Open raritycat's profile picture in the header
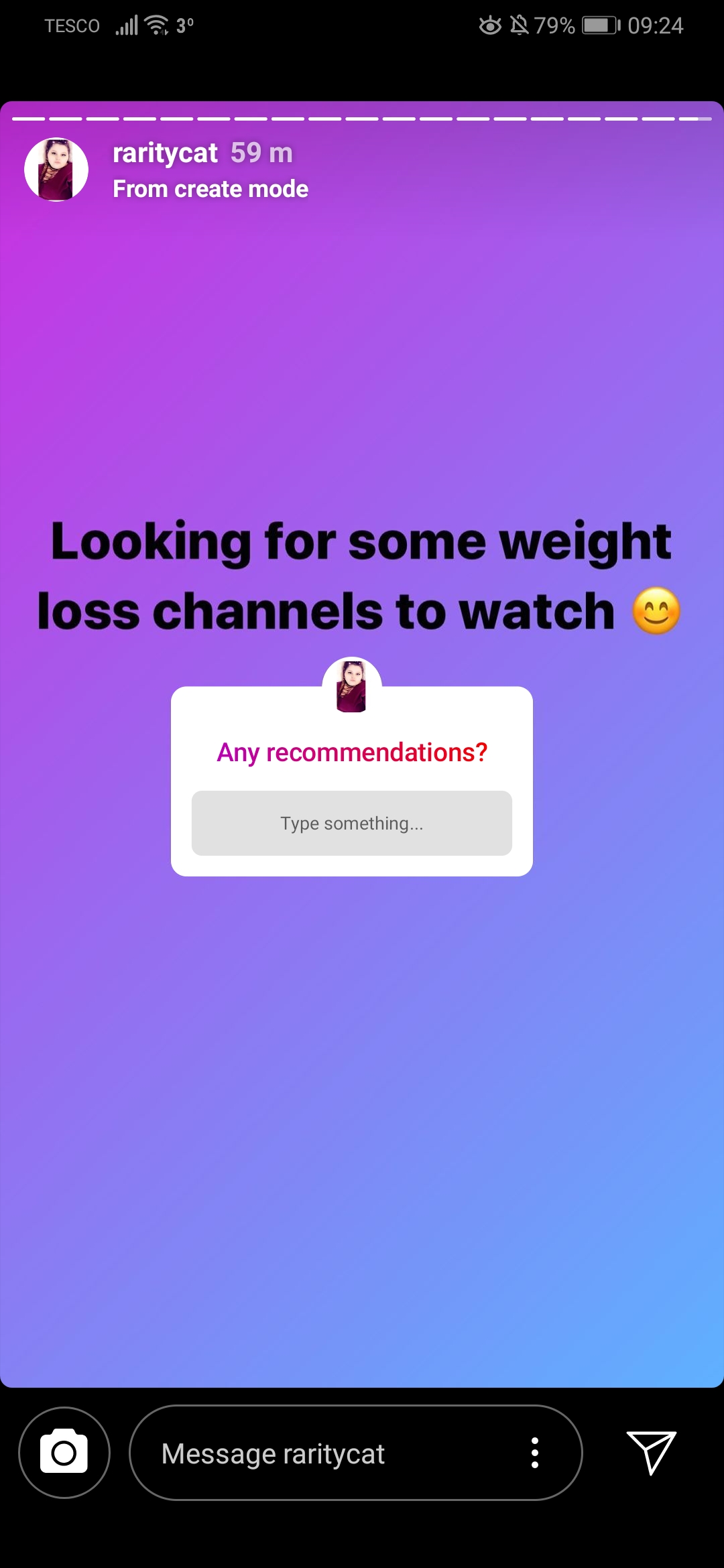This screenshot has height=1568, width=724. [x=56, y=170]
